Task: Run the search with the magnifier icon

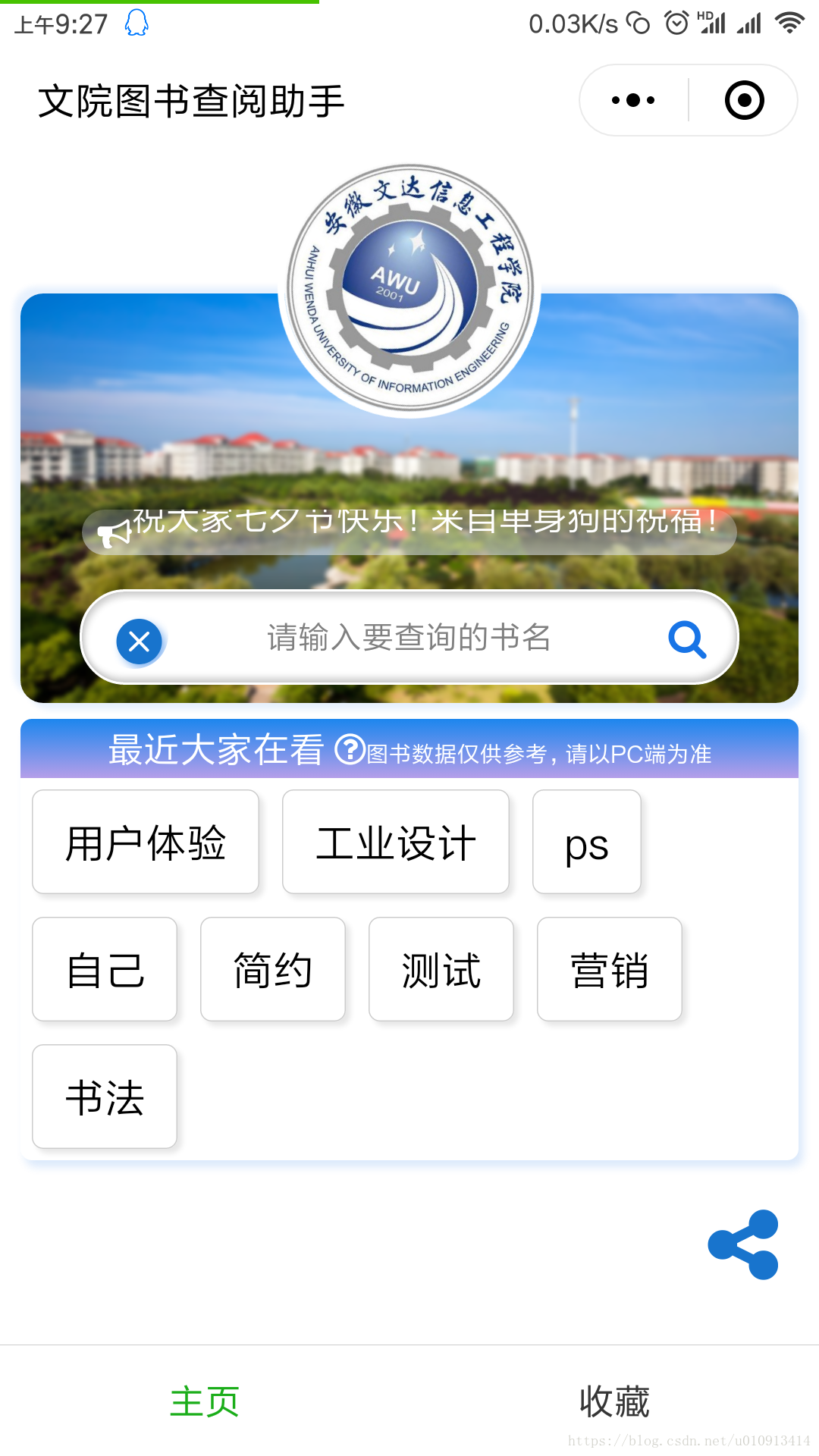Action: coord(687,640)
